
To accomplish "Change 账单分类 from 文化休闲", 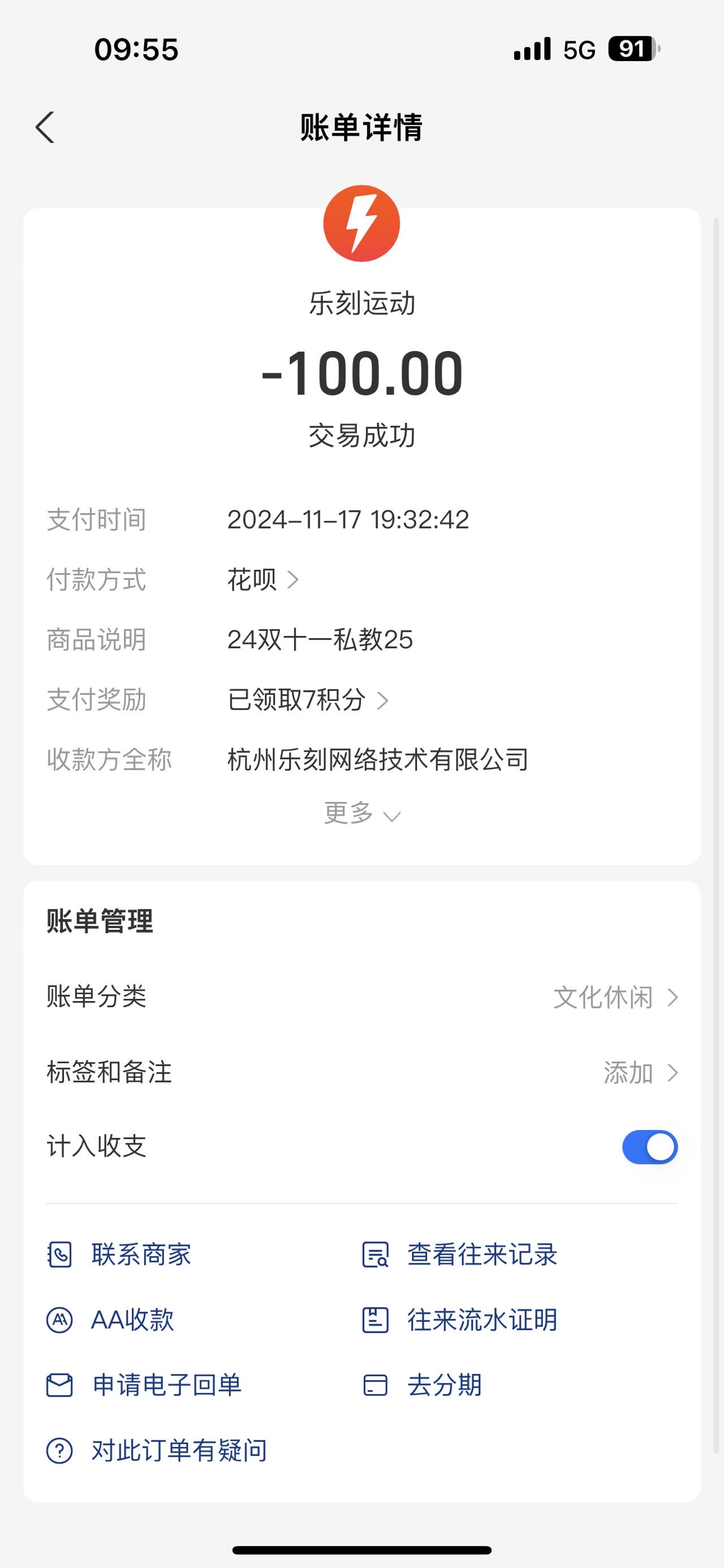I will pos(361,998).
